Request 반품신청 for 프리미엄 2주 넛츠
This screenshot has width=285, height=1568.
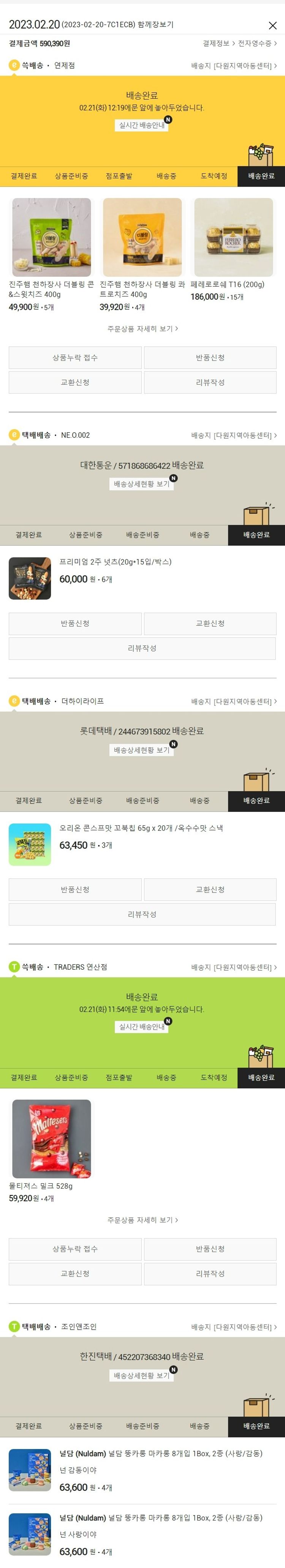75,623
